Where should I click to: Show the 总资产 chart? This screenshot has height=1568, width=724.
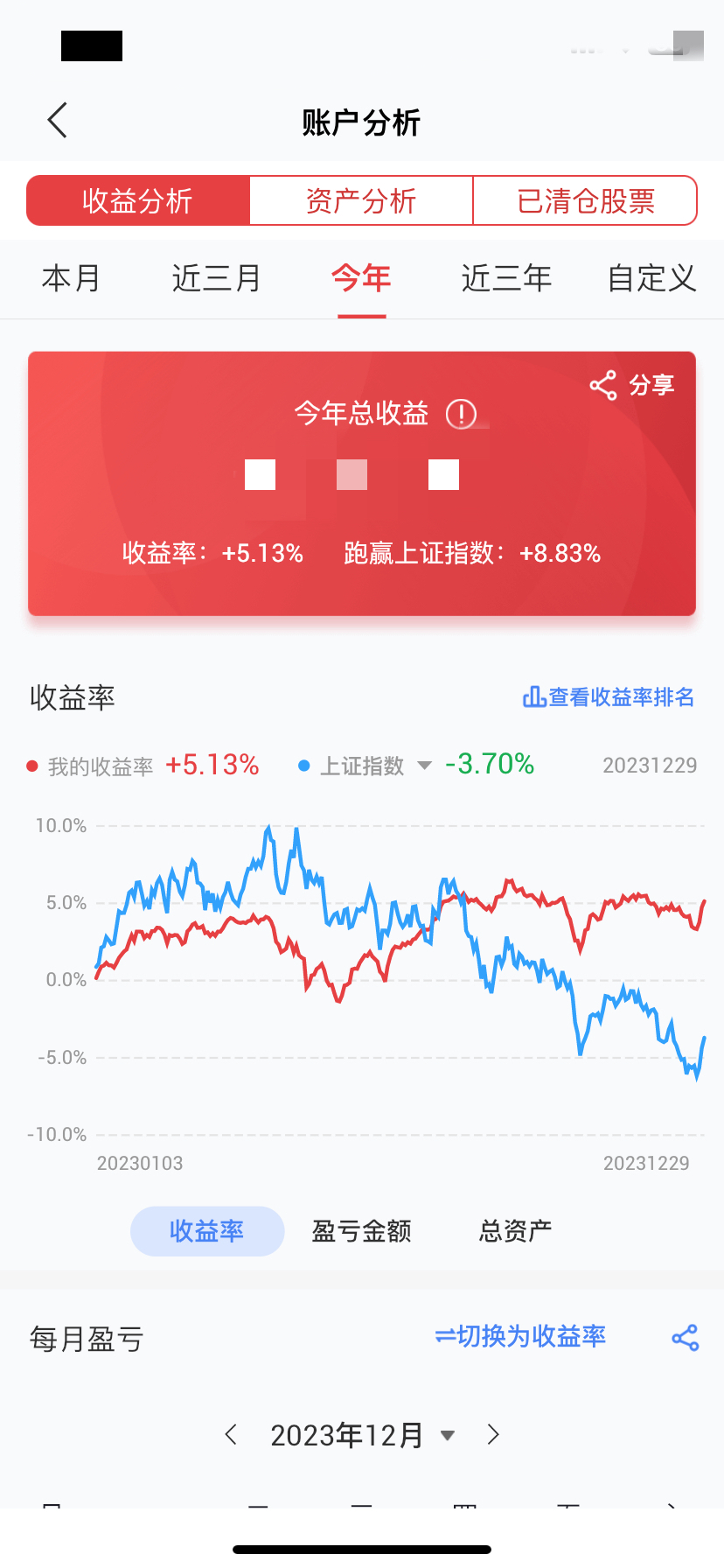(x=515, y=1231)
